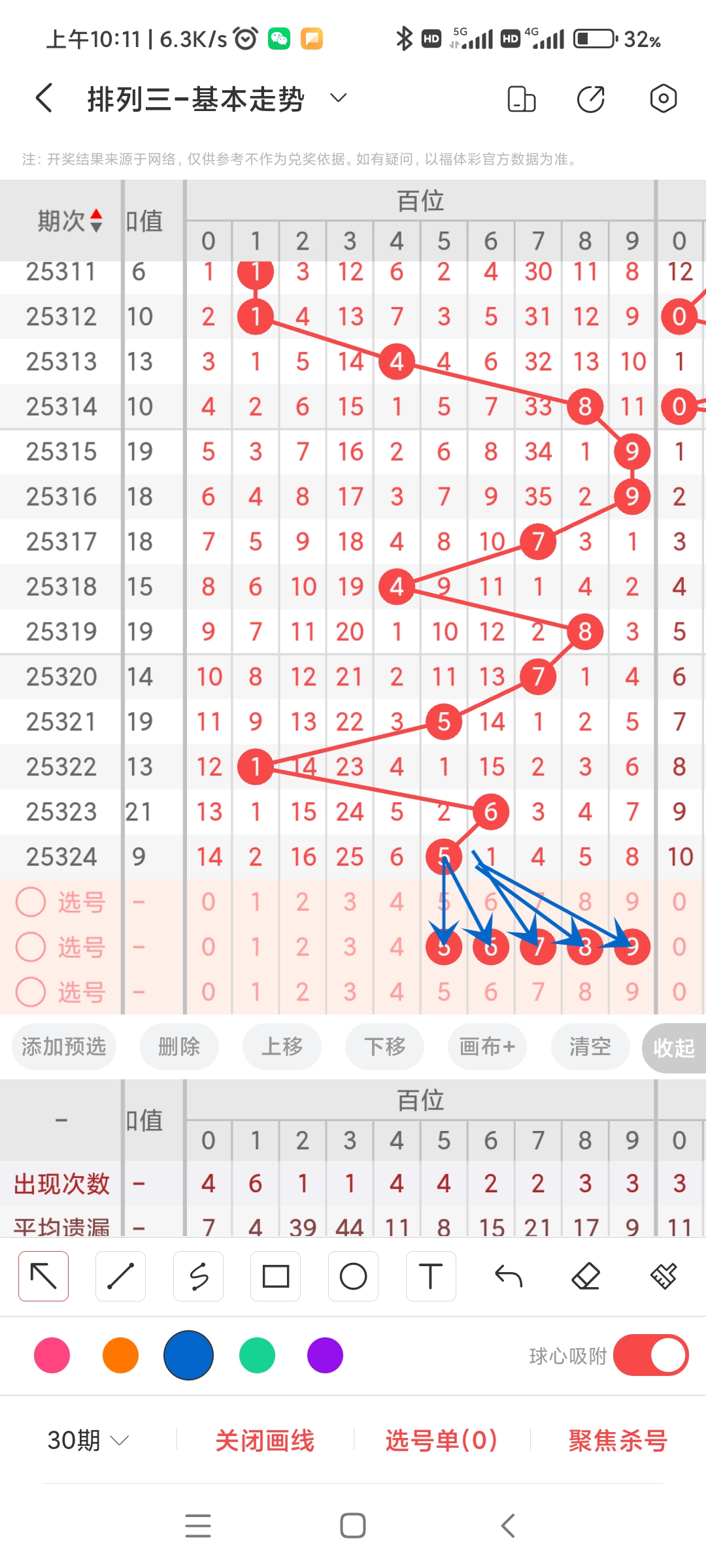Undo the last drawn annotation
The image size is (706, 1568).
point(509,1275)
